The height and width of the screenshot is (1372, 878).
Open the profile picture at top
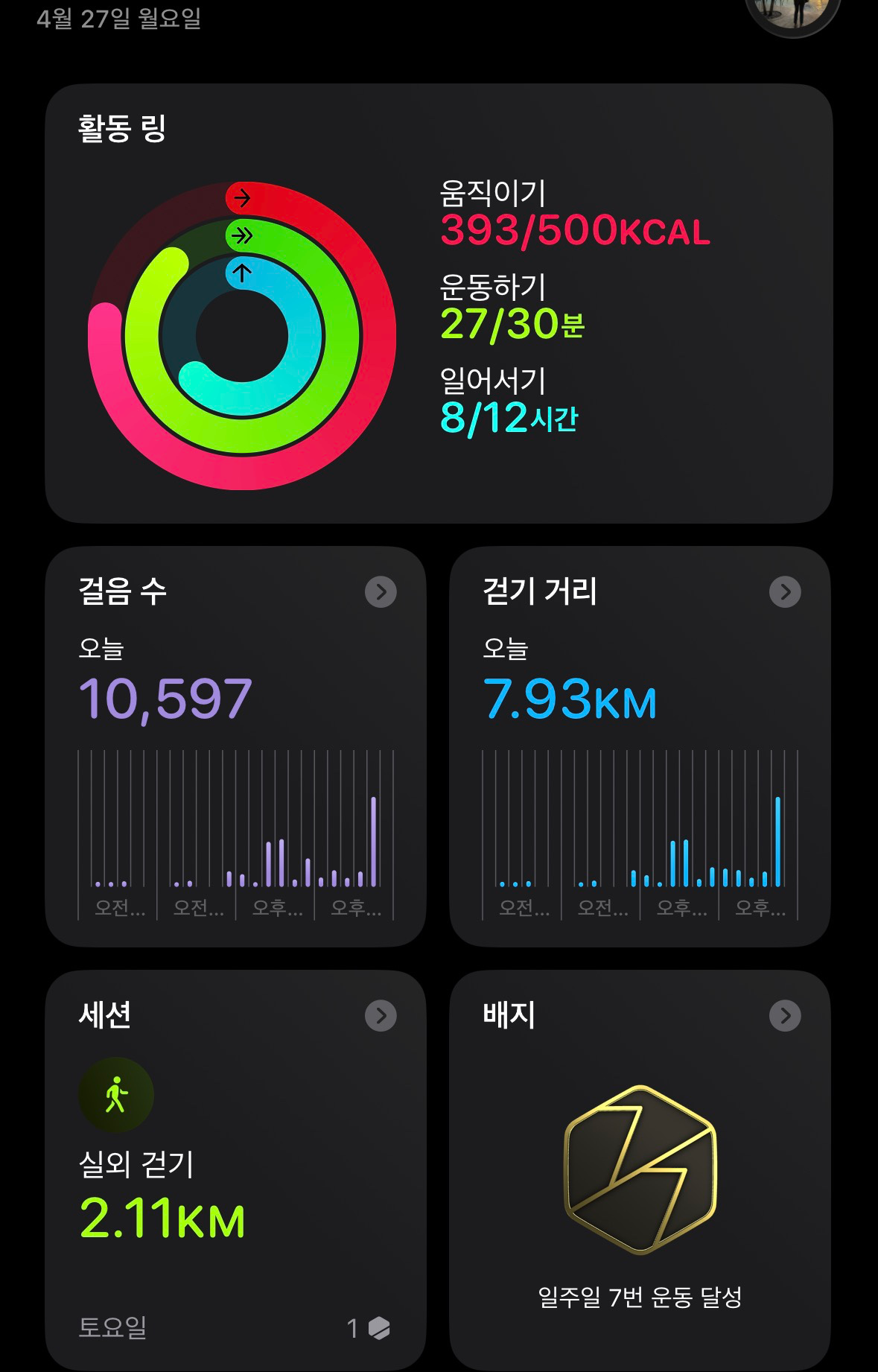792,12
